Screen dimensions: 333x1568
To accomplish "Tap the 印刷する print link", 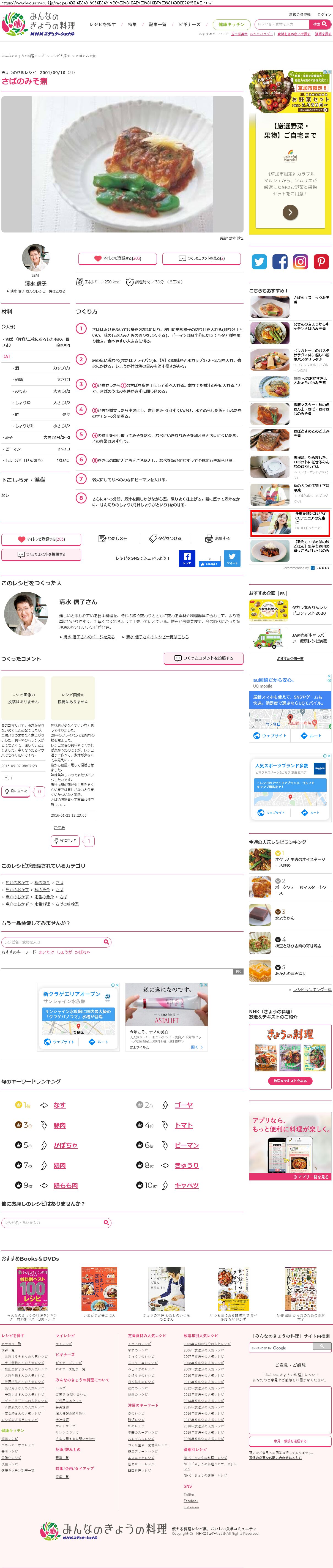I will tap(218, 538).
